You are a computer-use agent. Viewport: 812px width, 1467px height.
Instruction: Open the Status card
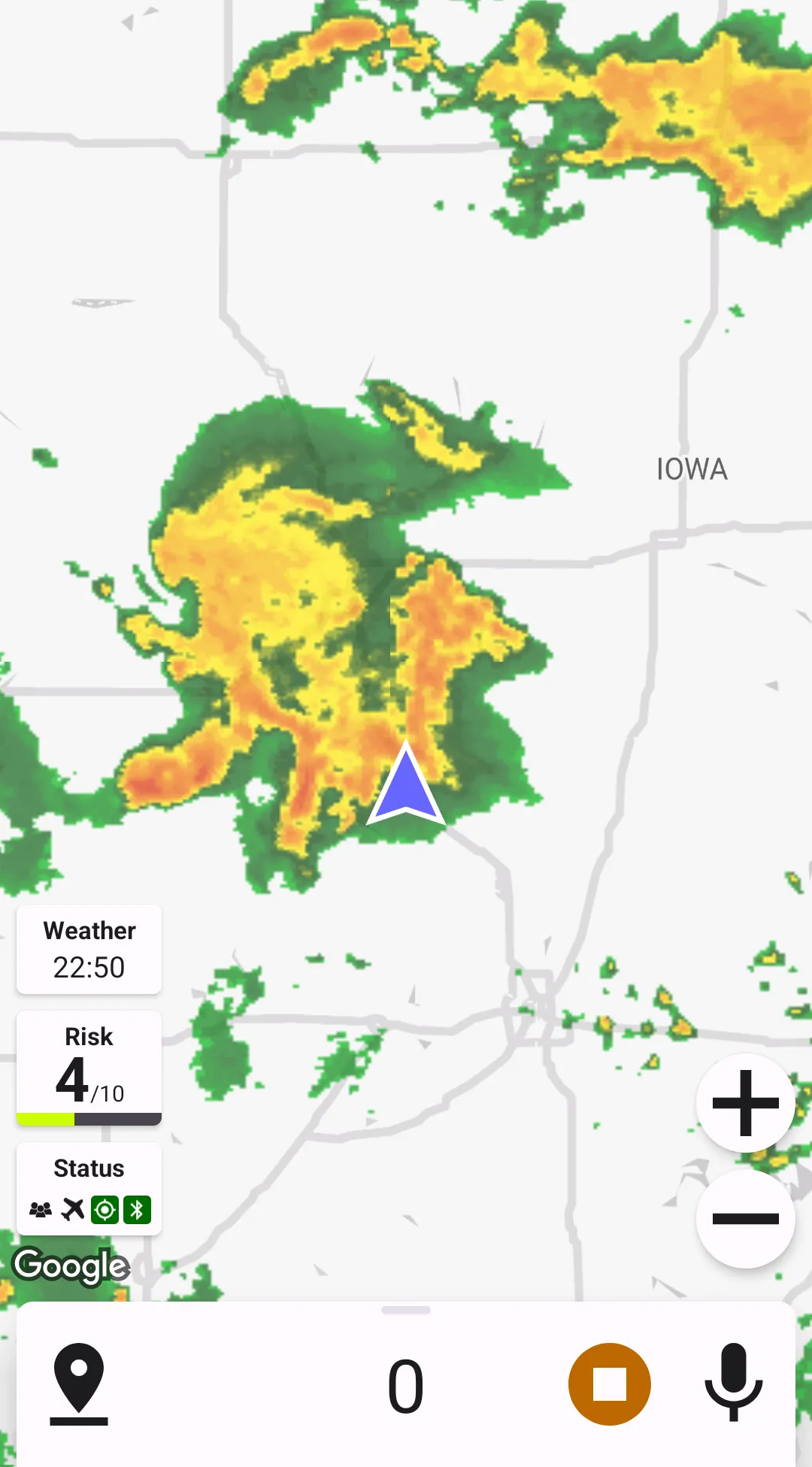click(89, 1189)
